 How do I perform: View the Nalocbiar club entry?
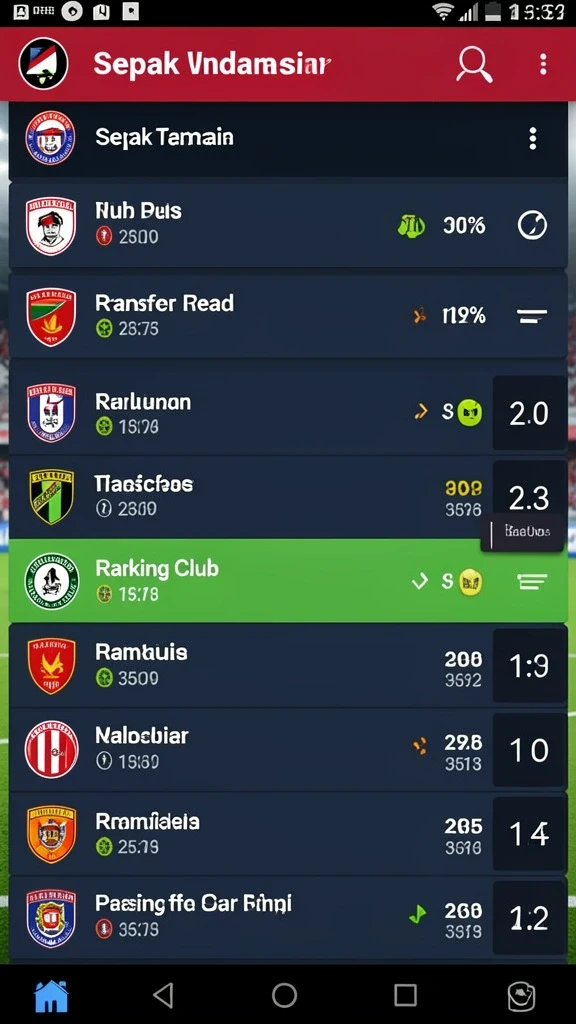(288, 749)
